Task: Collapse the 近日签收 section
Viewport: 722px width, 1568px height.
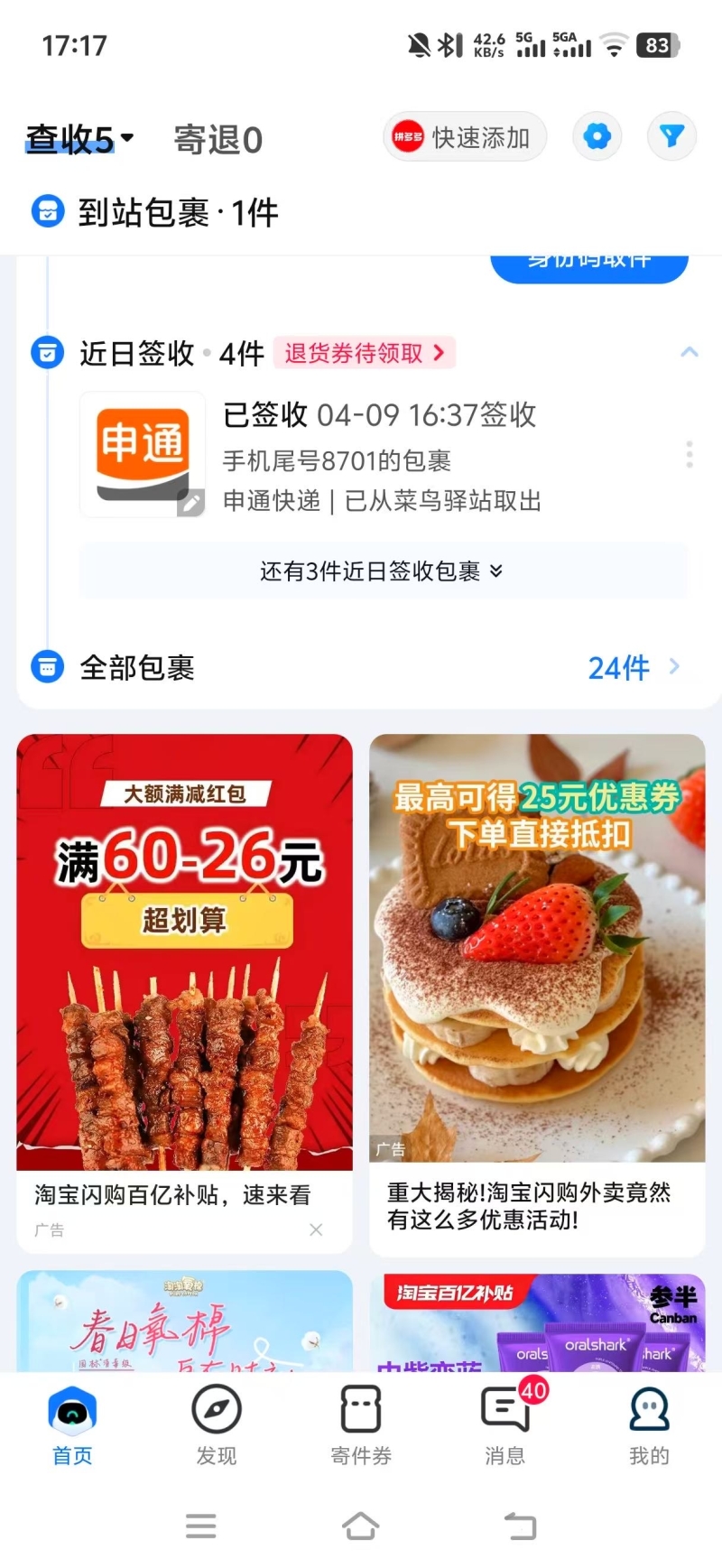Action: click(x=689, y=353)
